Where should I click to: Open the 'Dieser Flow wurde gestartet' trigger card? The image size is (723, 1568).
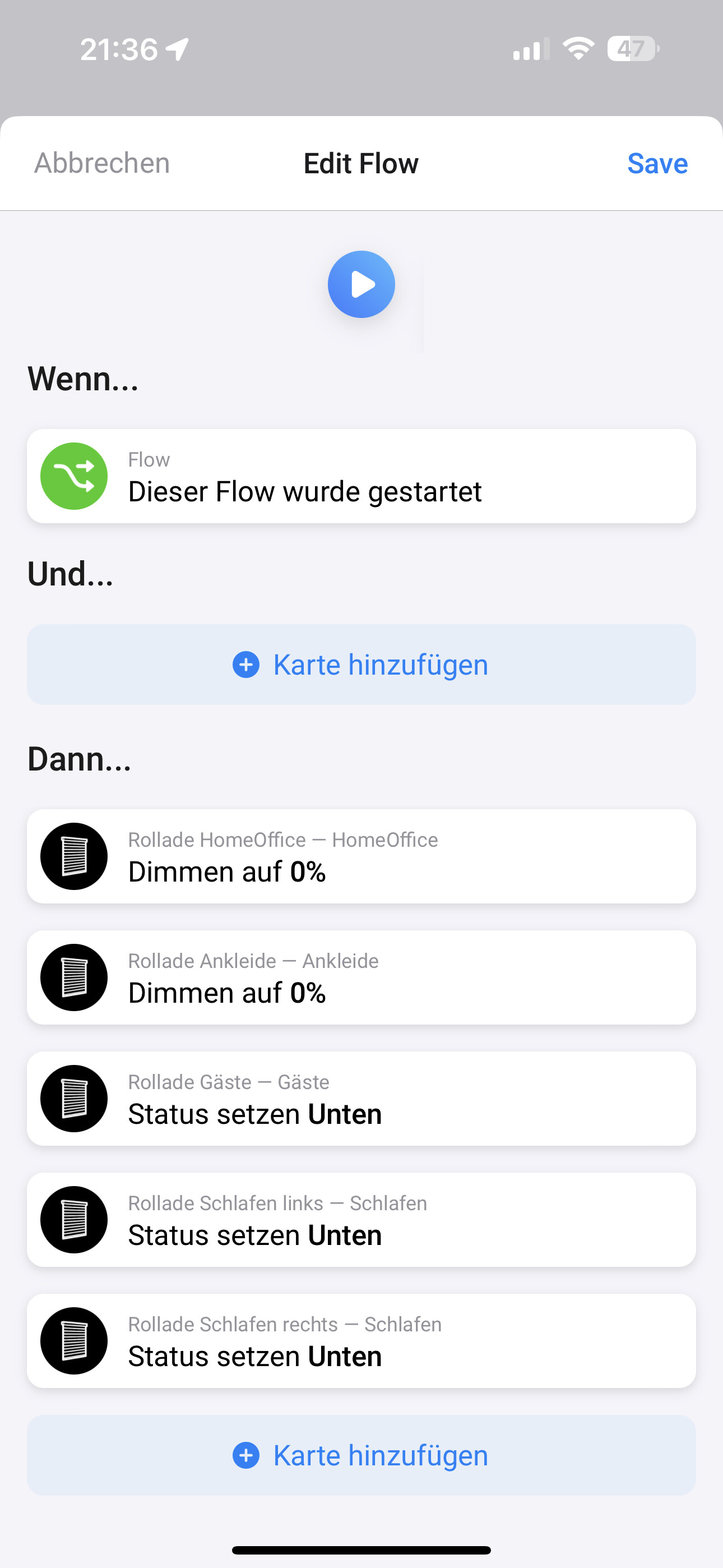(x=361, y=476)
